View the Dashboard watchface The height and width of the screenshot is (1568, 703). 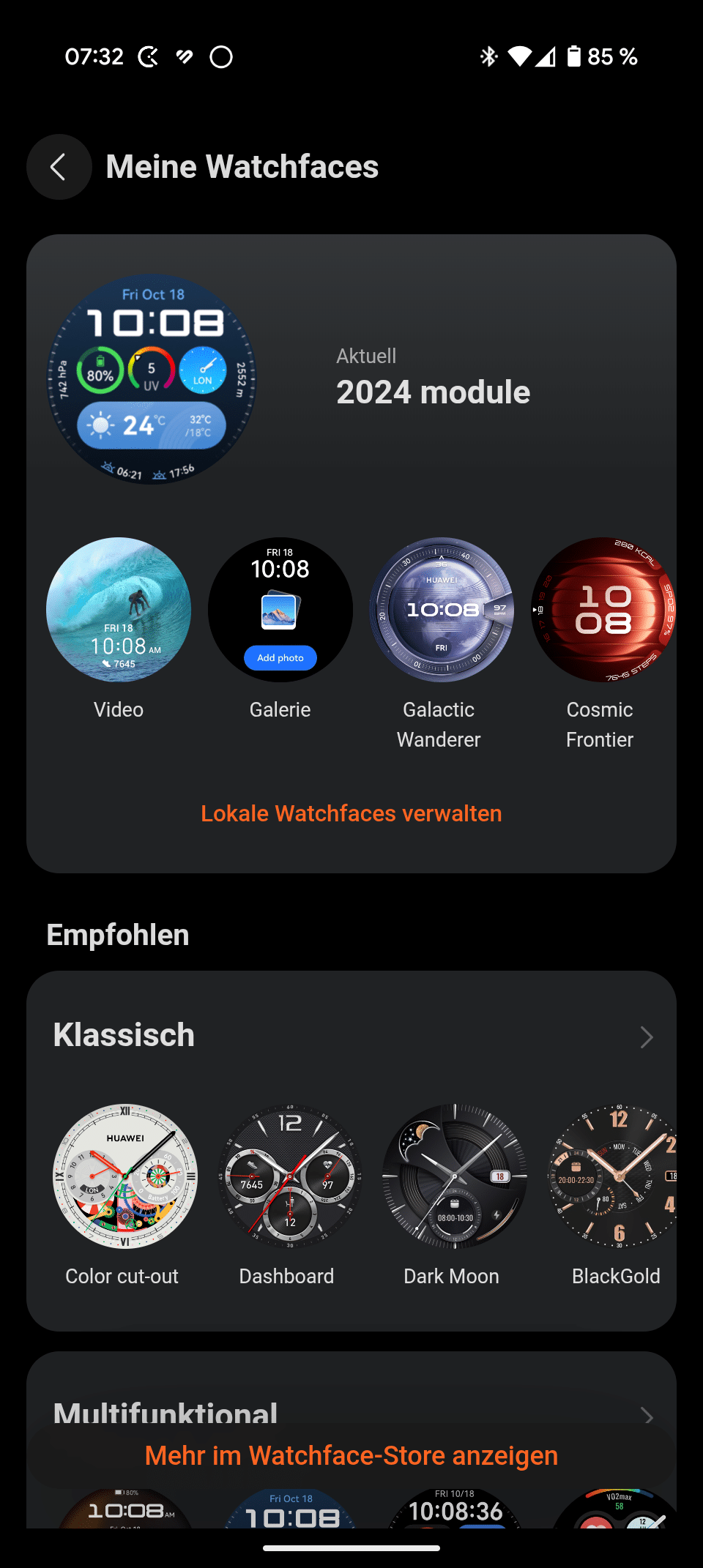click(x=289, y=1176)
